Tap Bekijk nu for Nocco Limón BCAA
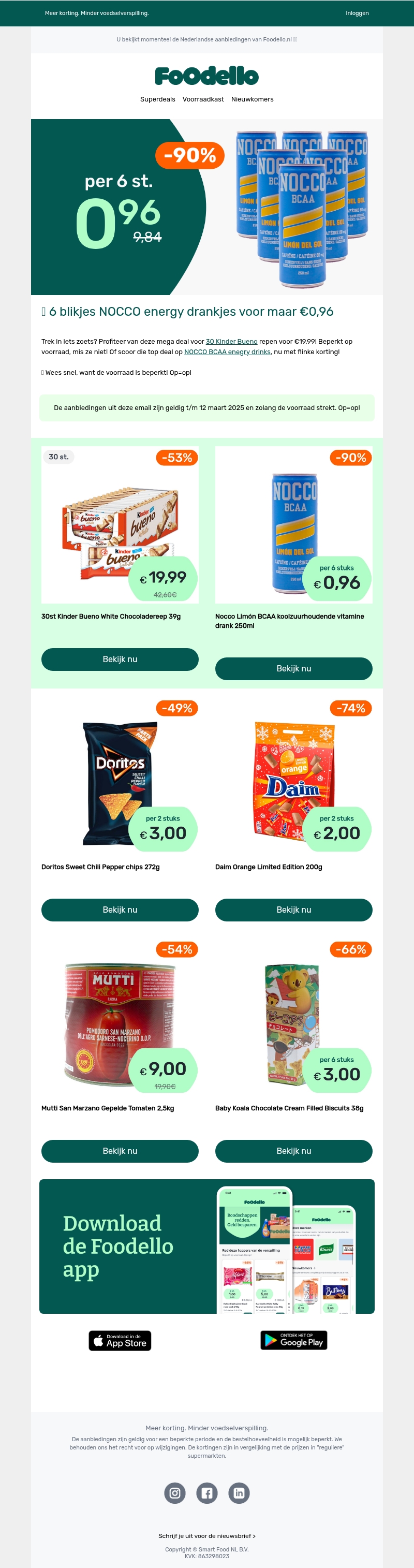414x1568 pixels. point(293,668)
